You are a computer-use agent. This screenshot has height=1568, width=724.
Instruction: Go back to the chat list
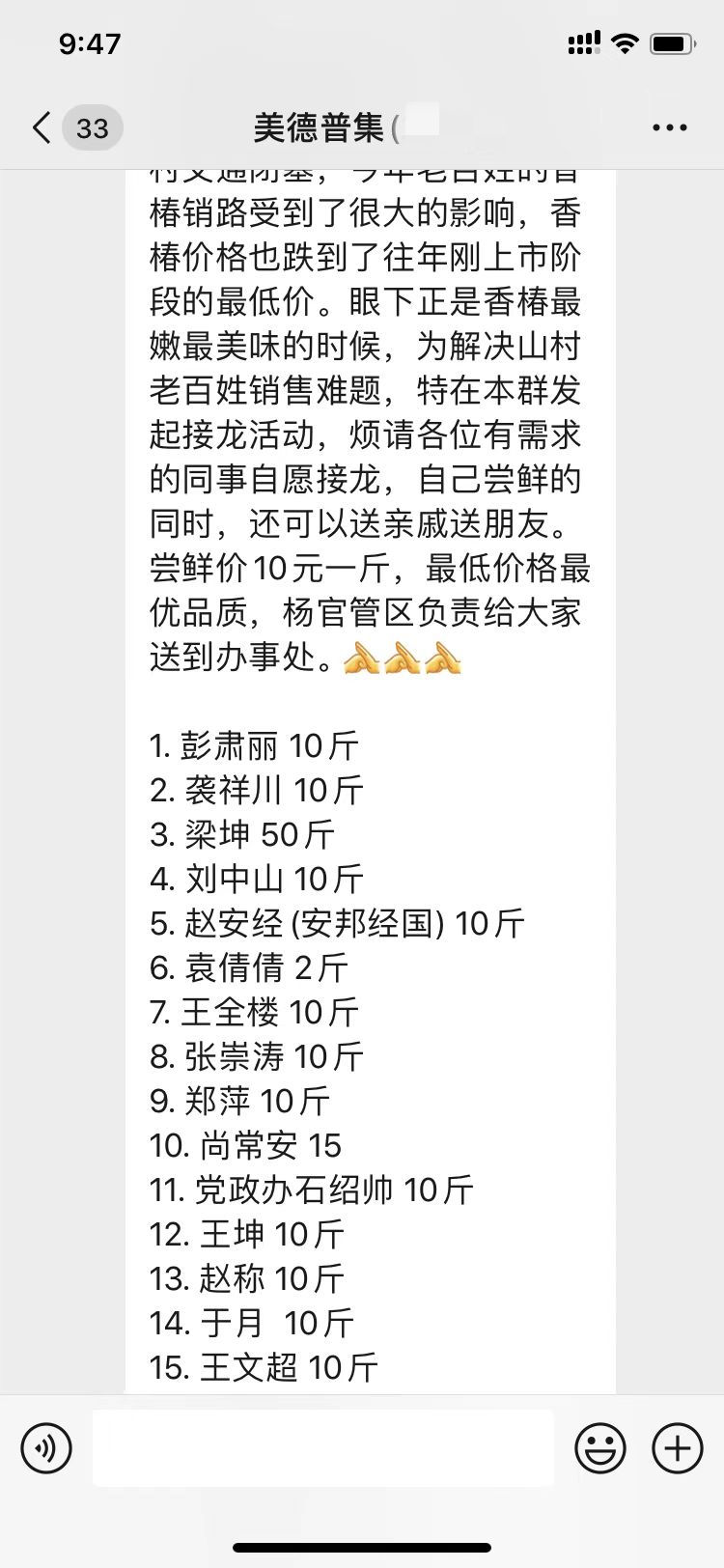[42, 127]
